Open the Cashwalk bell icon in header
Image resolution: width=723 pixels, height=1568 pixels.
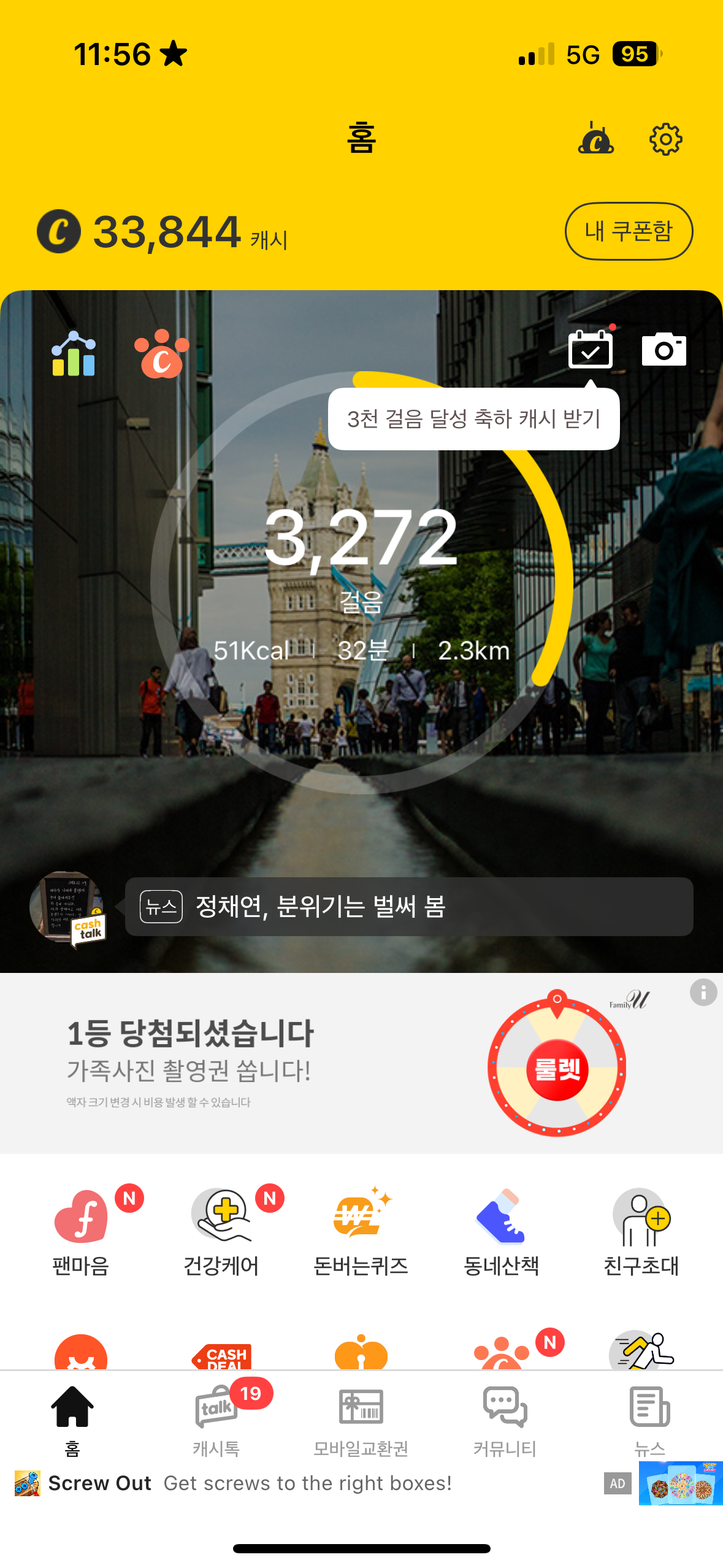(595, 139)
